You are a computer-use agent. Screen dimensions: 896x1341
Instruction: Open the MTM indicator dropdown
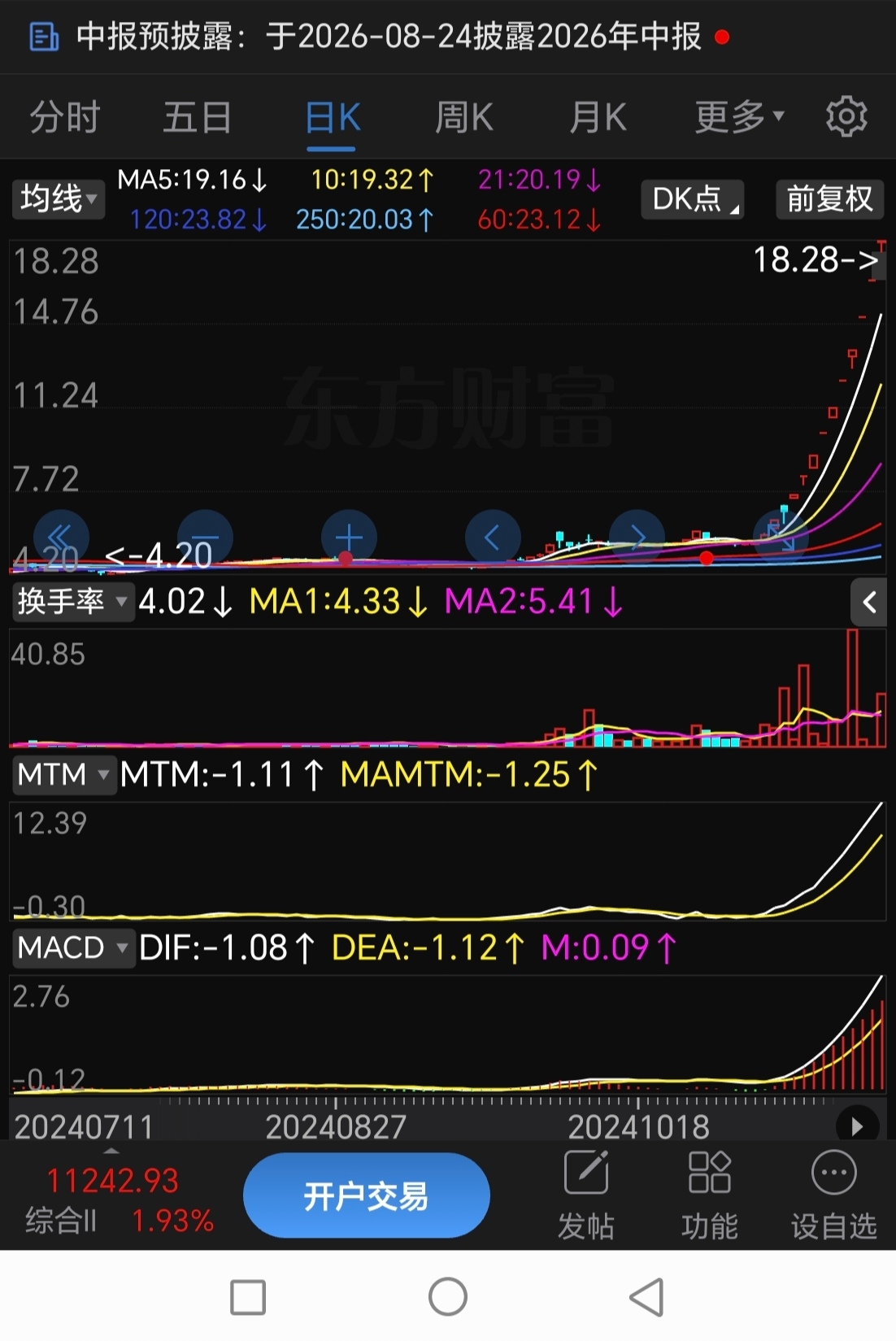click(x=63, y=774)
